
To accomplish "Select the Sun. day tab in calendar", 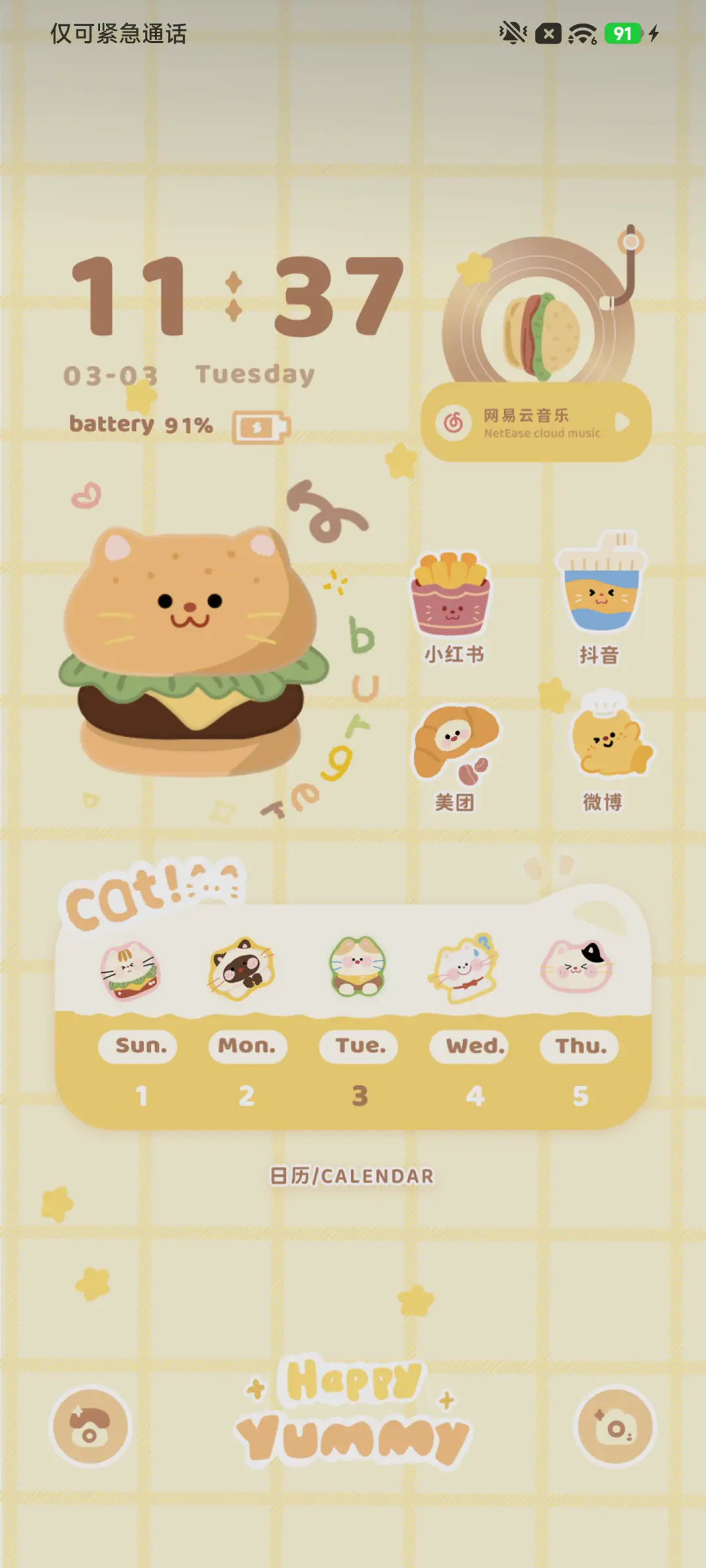I will [138, 1045].
